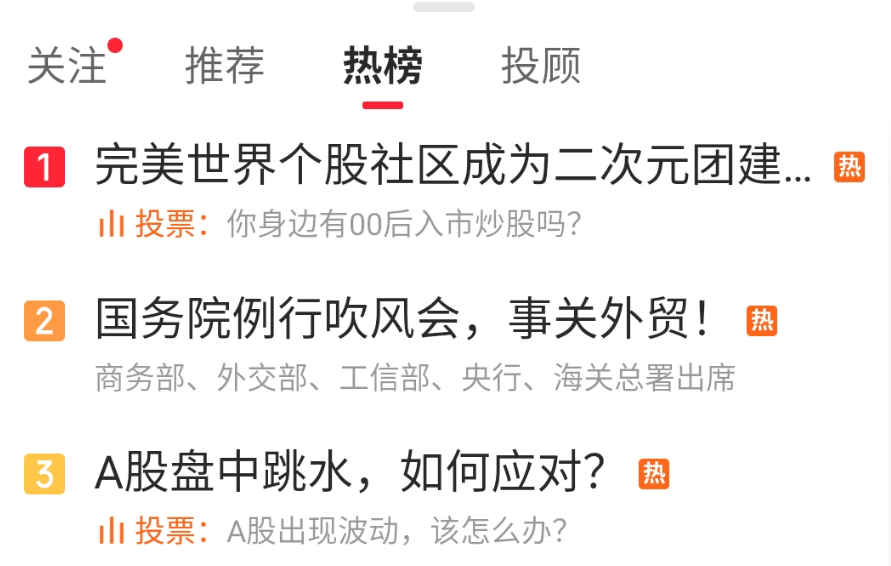Image resolution: width=891 pixels, height=566 pixels.
Task: Open the topic A股盘中跳水，如何应对
Action: pos(350,473)
